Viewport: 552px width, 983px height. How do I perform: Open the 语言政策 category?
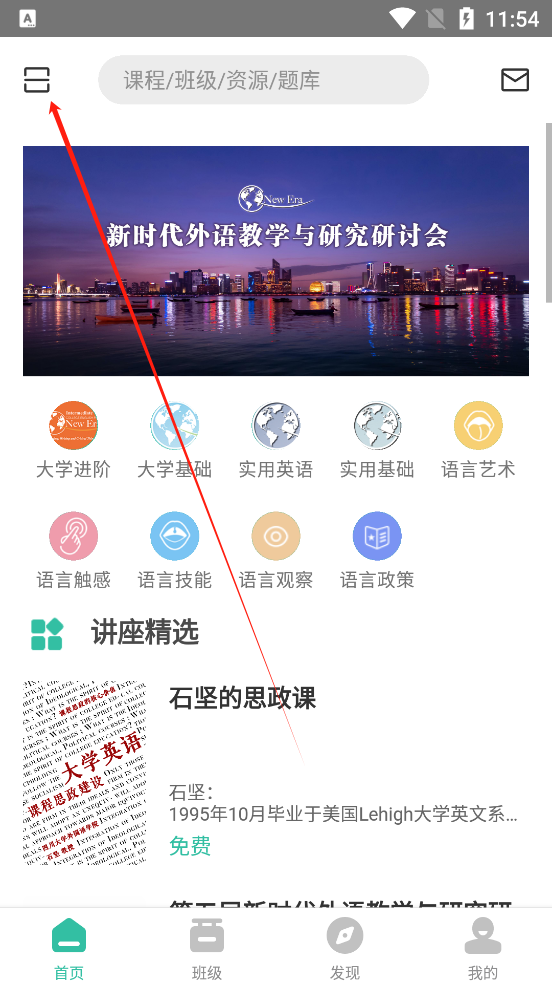[377, 551]
